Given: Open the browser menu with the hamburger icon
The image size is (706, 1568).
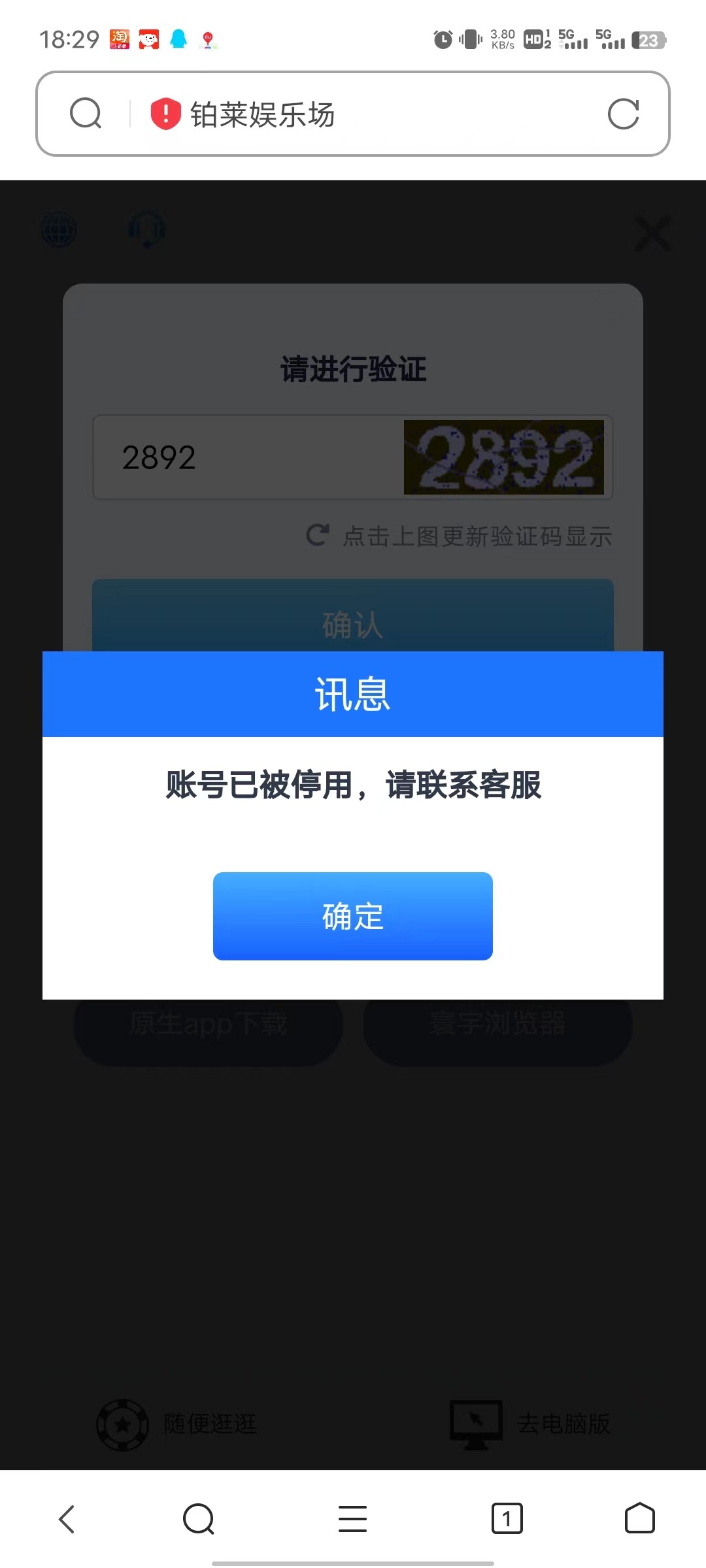Looking at the screenshot, I should tap(353, 1519).
